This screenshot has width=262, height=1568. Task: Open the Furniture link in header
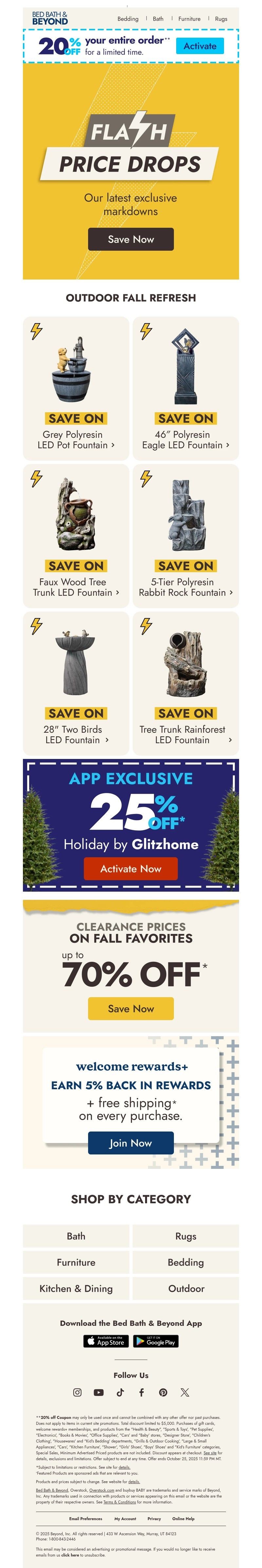(189, 19)
